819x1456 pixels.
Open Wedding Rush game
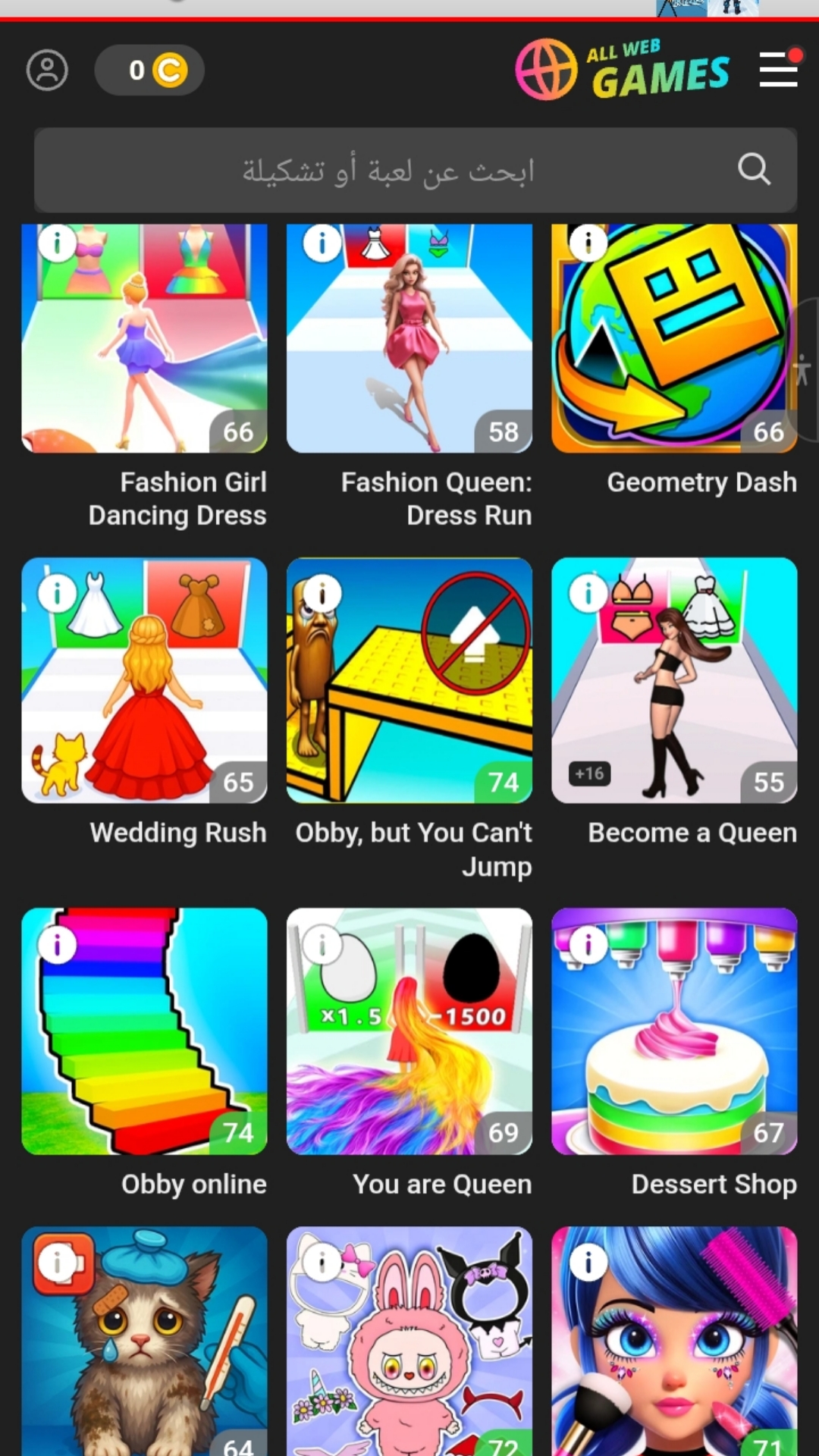click(x=144, y=680)
